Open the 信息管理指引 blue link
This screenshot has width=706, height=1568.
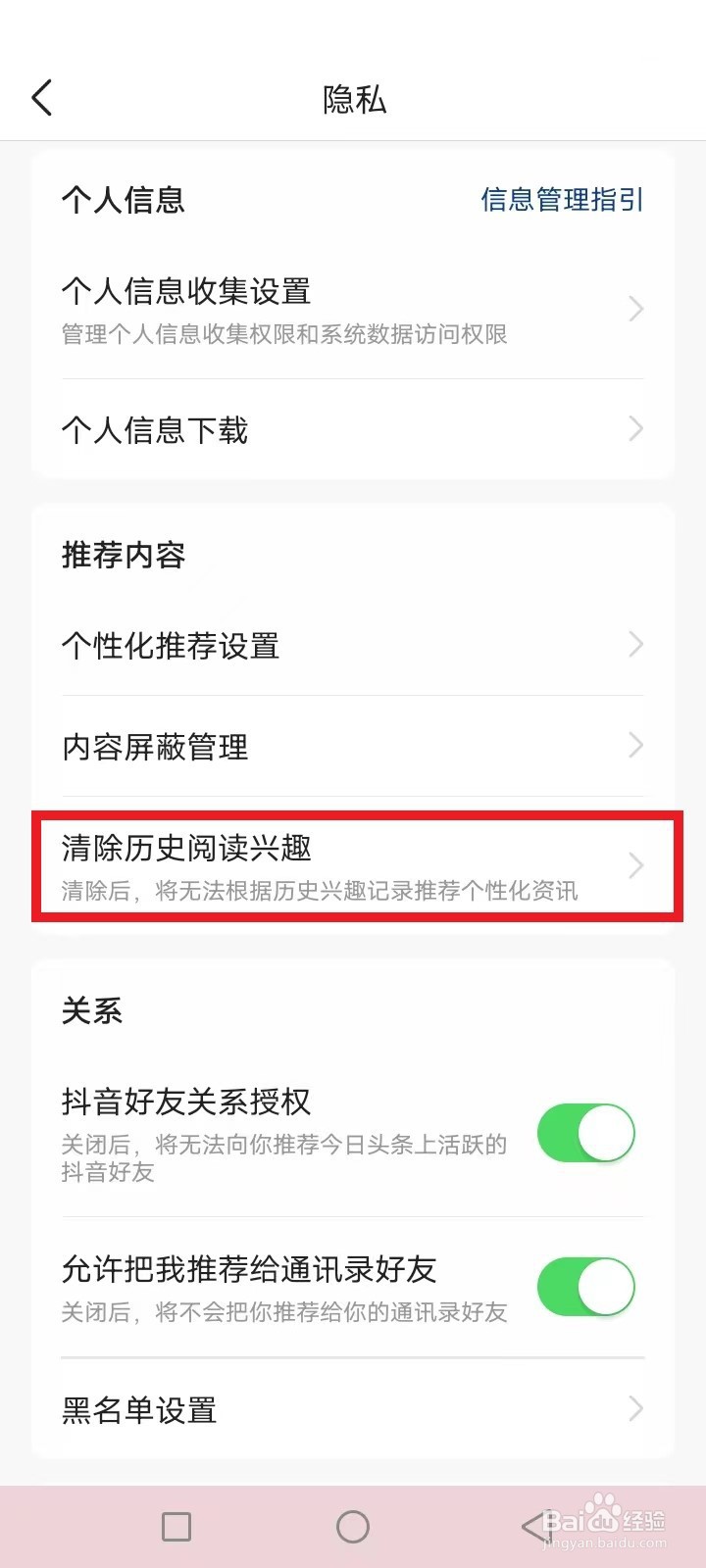pos(560,199)
